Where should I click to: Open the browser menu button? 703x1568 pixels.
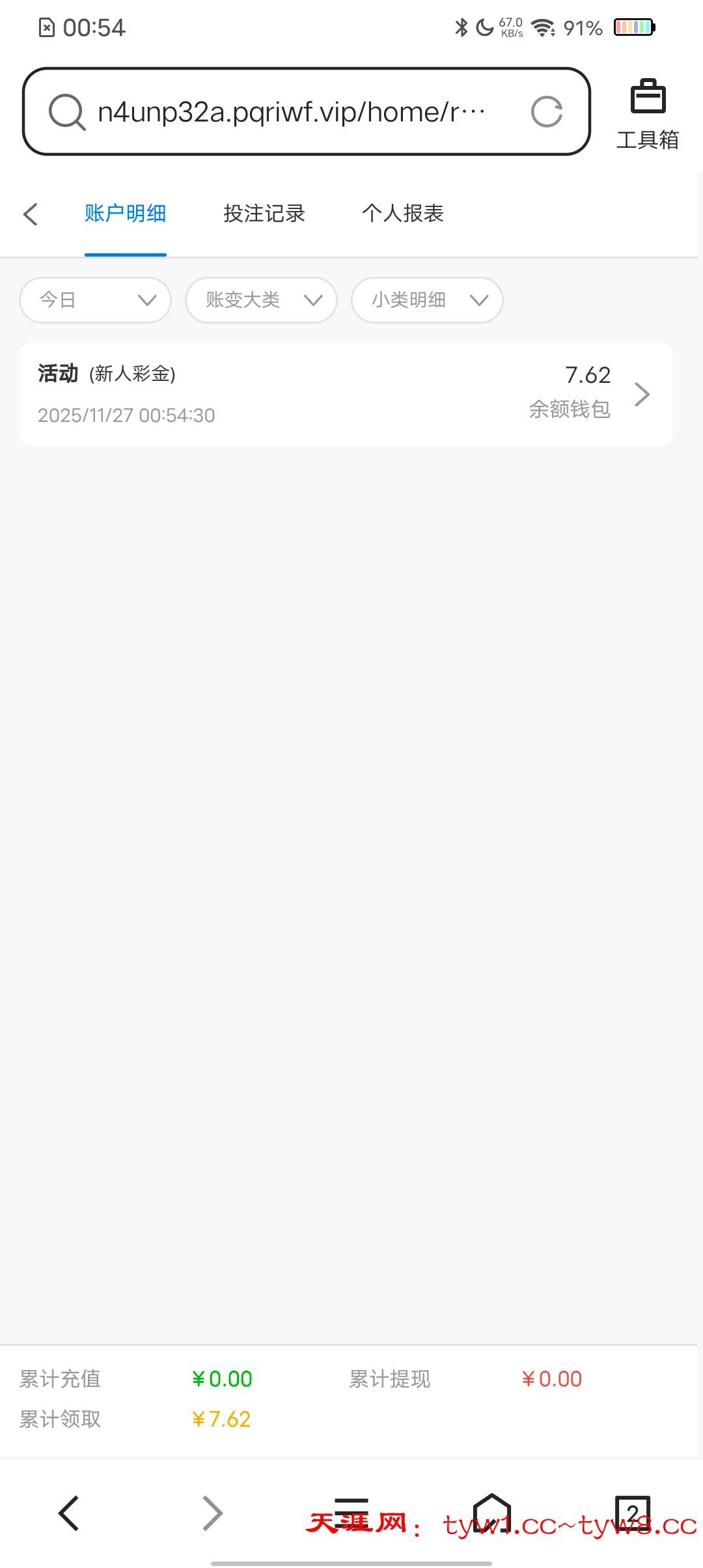point(351,1511)
